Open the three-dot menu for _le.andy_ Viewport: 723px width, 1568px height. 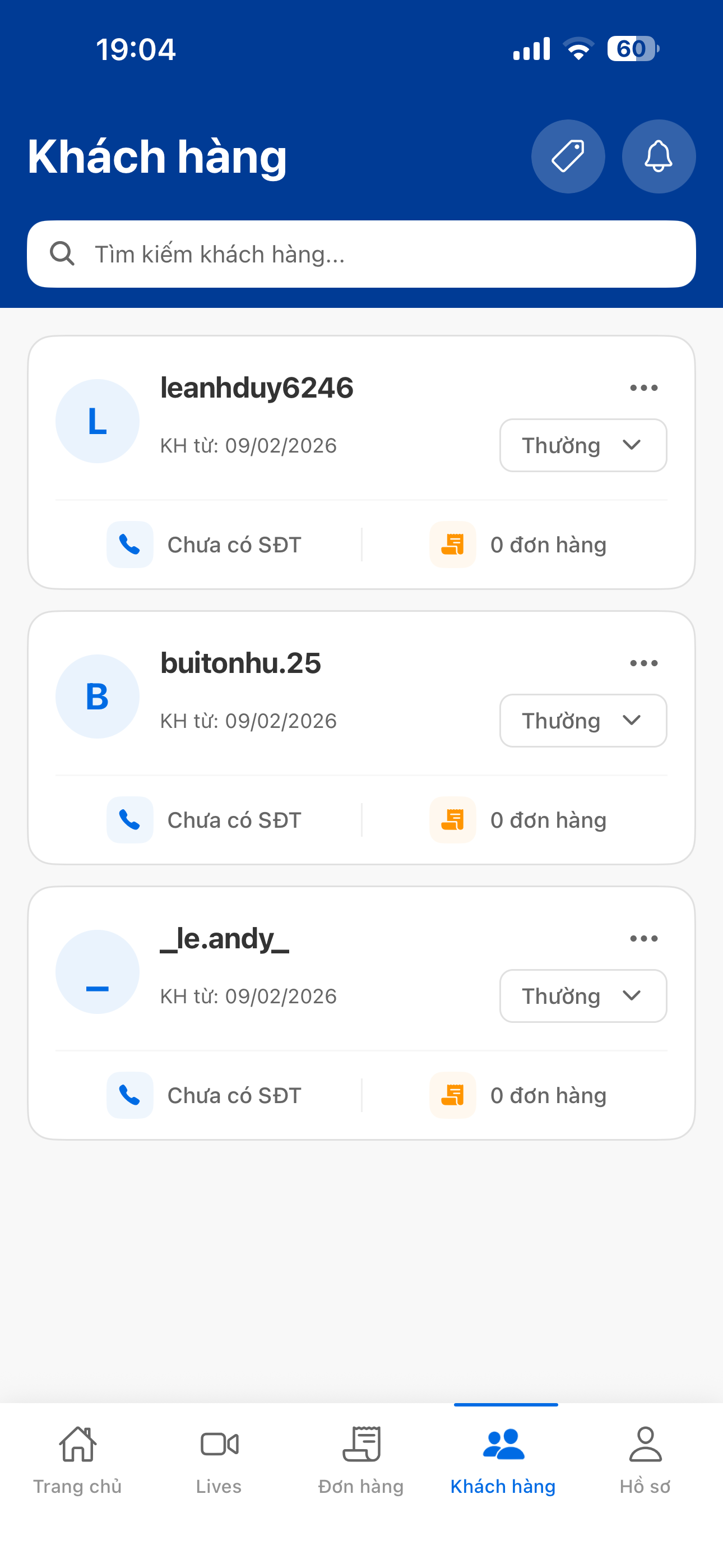[x=643, y=938]
